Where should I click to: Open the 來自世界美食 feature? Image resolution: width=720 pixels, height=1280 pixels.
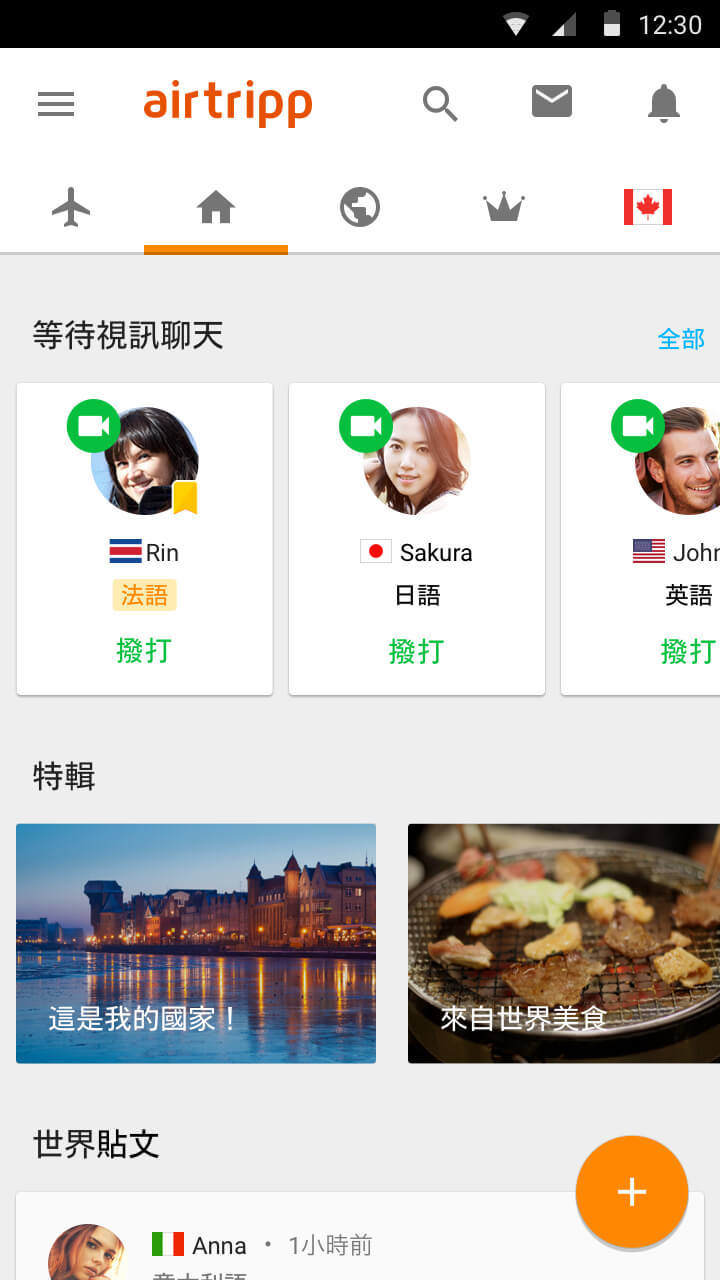[564, 943]
